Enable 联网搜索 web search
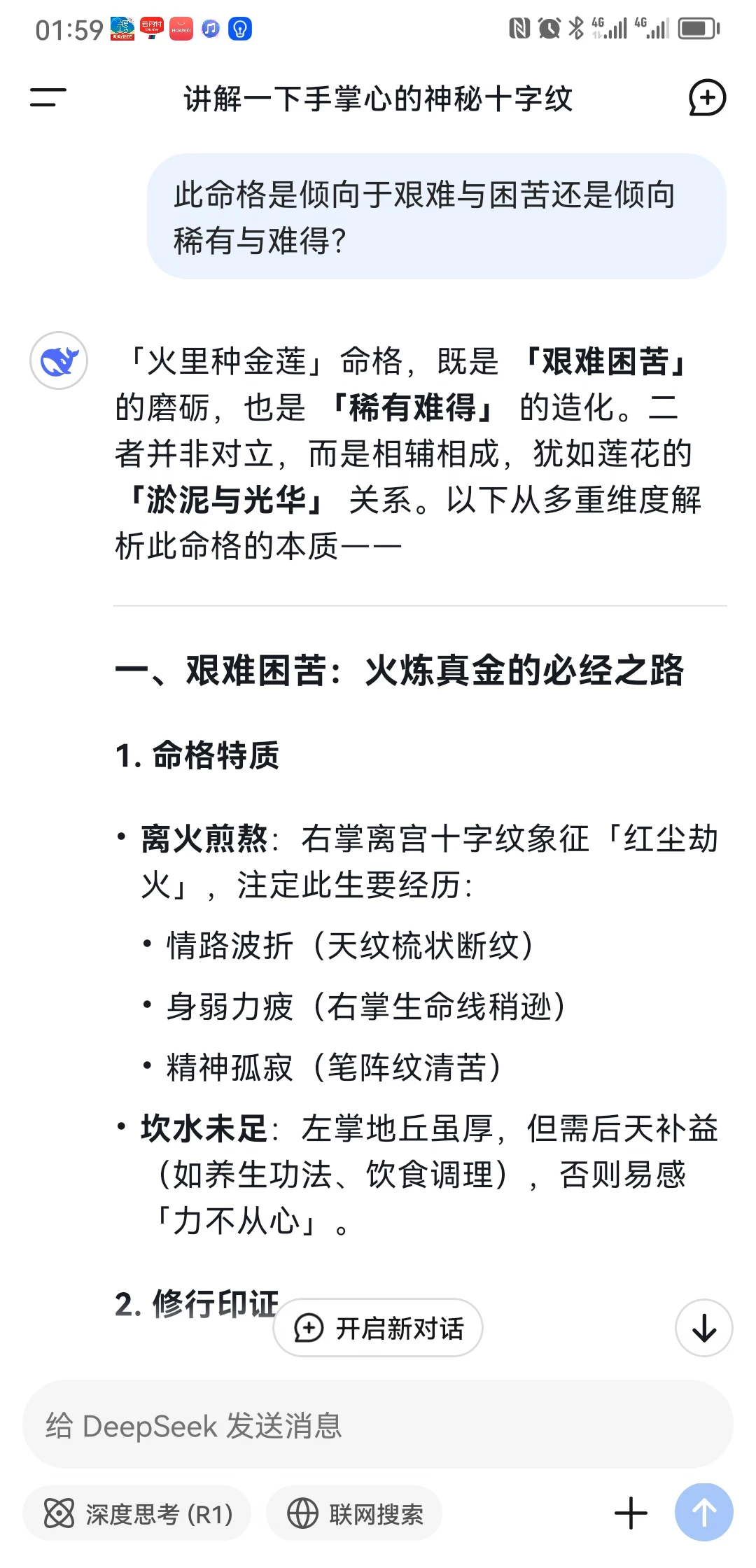Image resolution: width=756 pixels, height=1568 pixels. (x=354, y=1514)
